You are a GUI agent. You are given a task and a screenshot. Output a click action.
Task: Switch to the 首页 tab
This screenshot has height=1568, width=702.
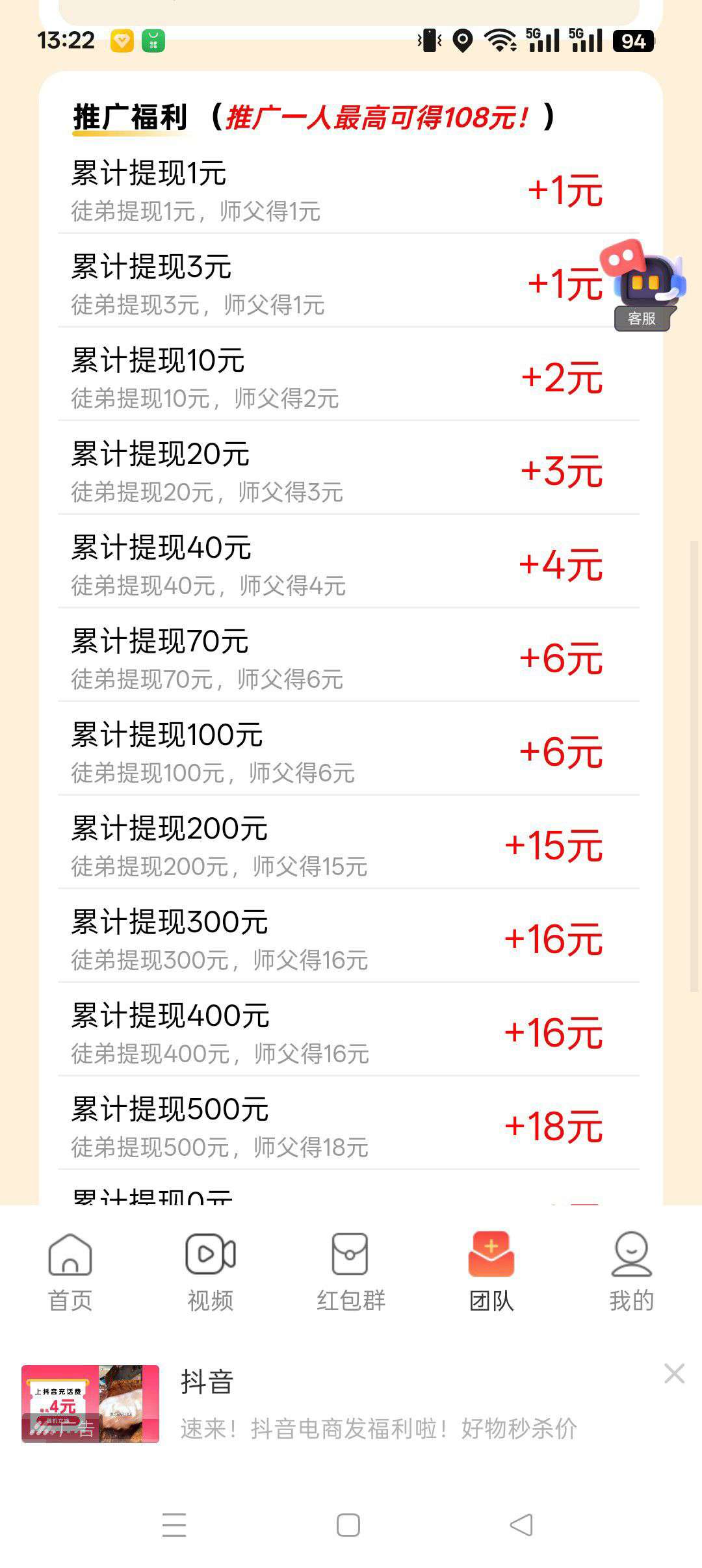70,1272
